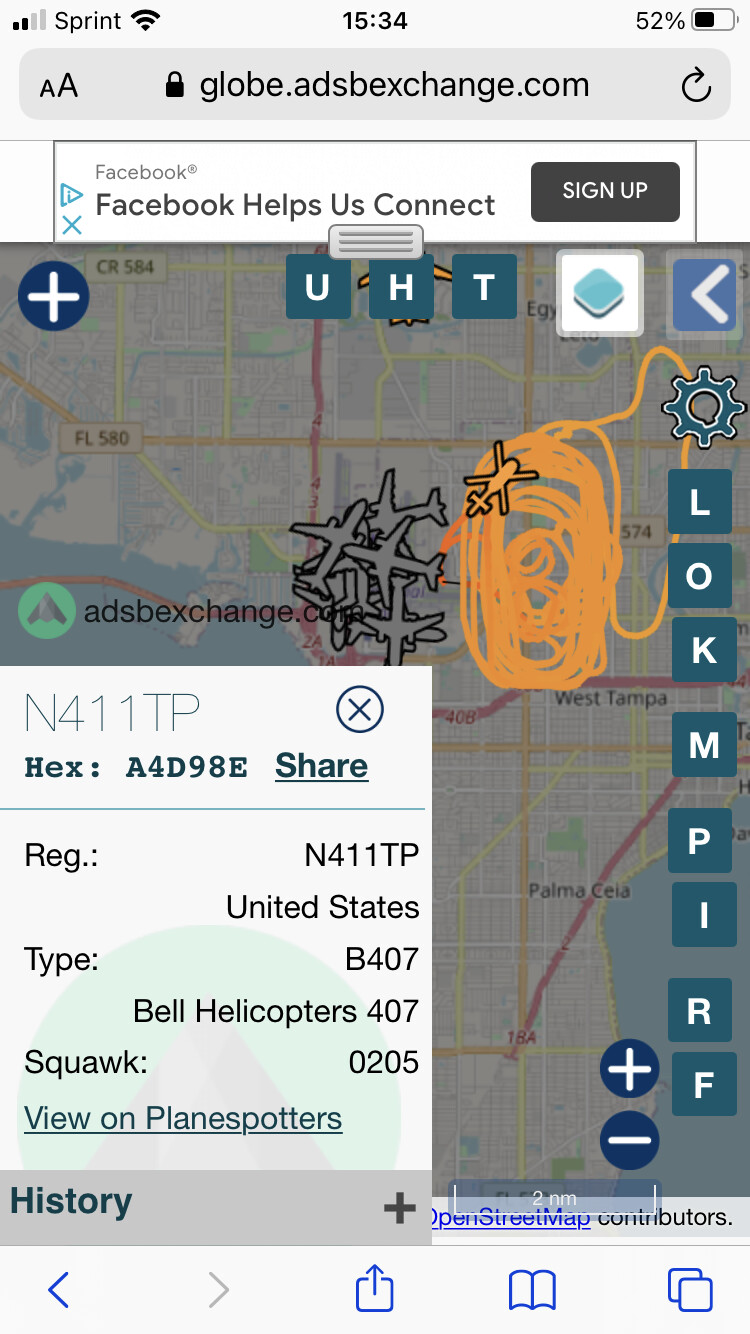
Task: Open View on Planespotters link
Action: 183,1118
